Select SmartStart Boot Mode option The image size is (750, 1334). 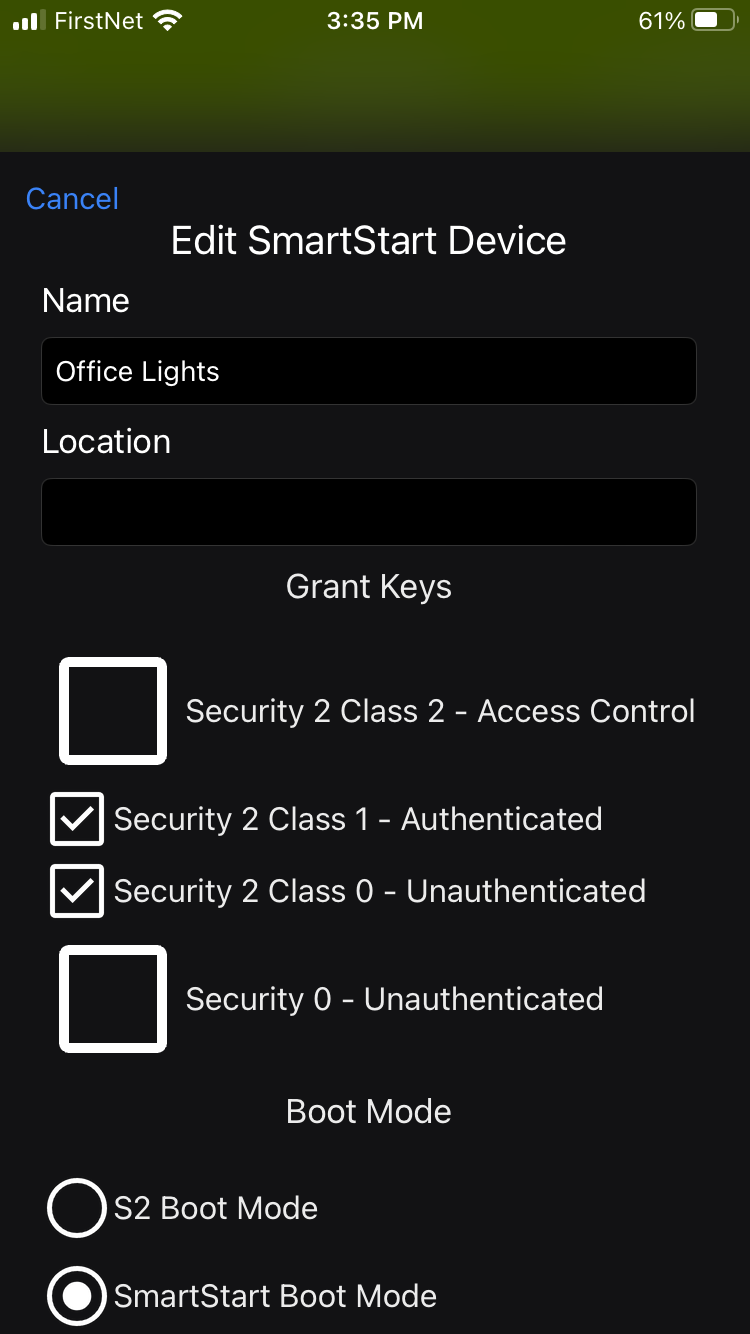pyautogui.click(x=77, y=1296)
